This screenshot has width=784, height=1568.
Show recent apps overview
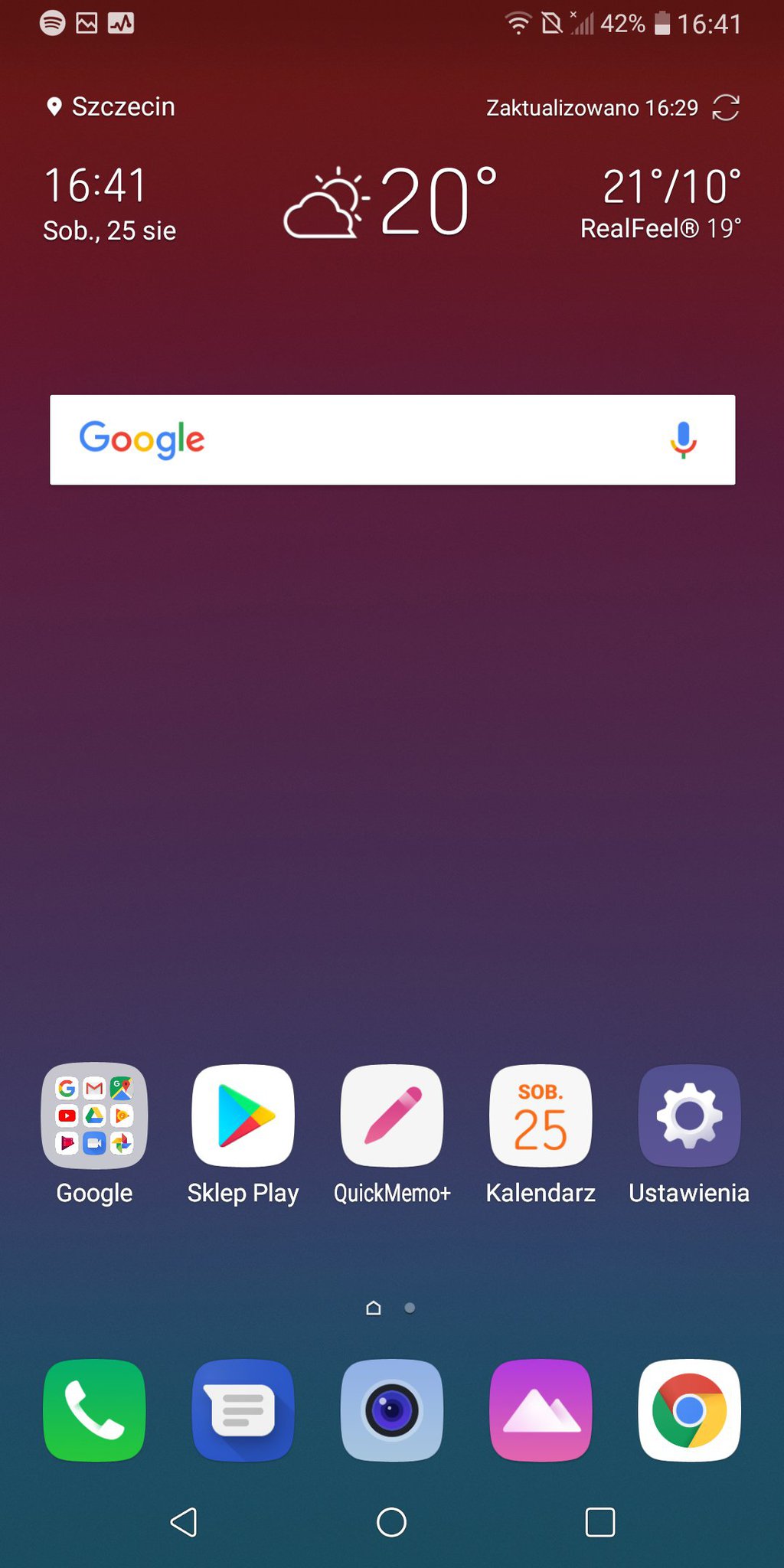pyautogui.click(x=599, y=1522)
